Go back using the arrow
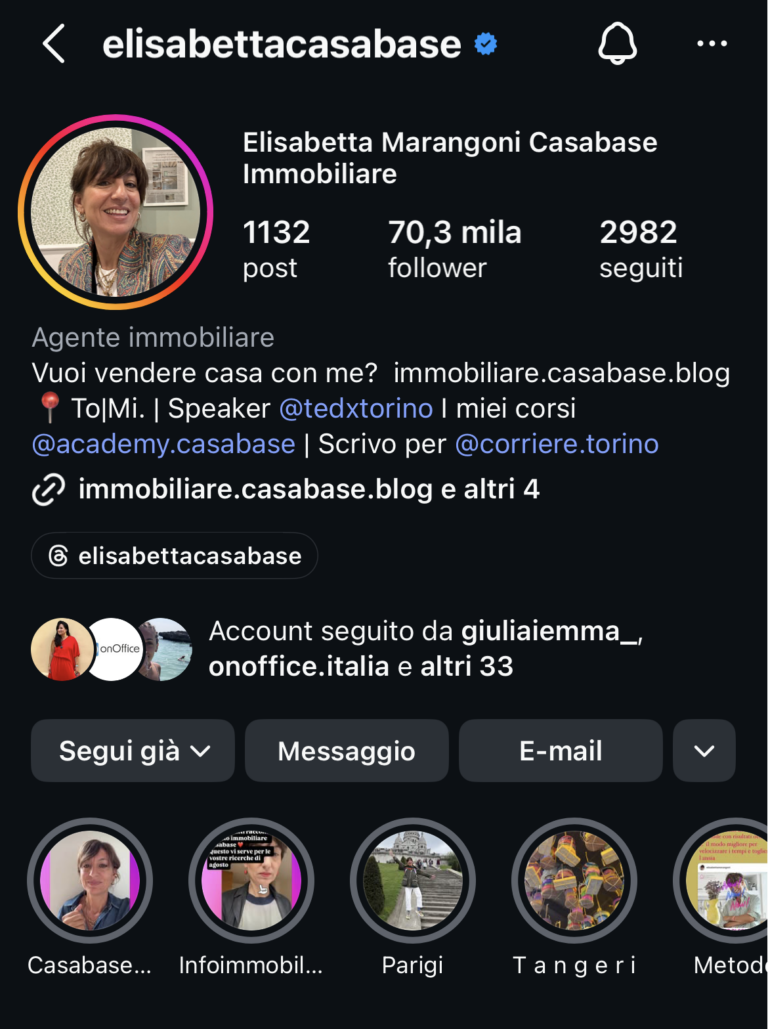The height and width of the screenshot is (1029, 768). [54, 44]
